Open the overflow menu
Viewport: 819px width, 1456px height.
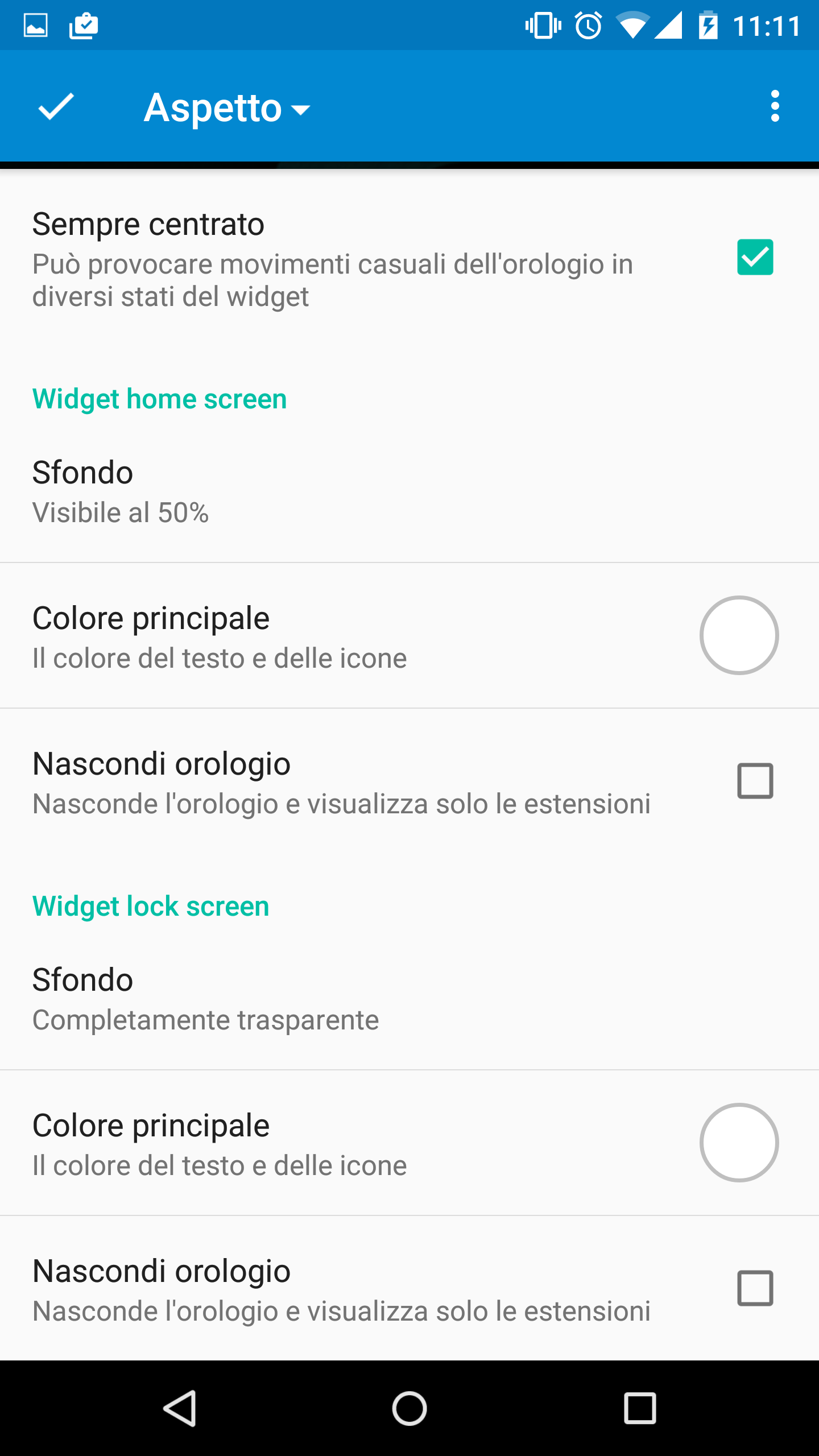pos(775,106)
